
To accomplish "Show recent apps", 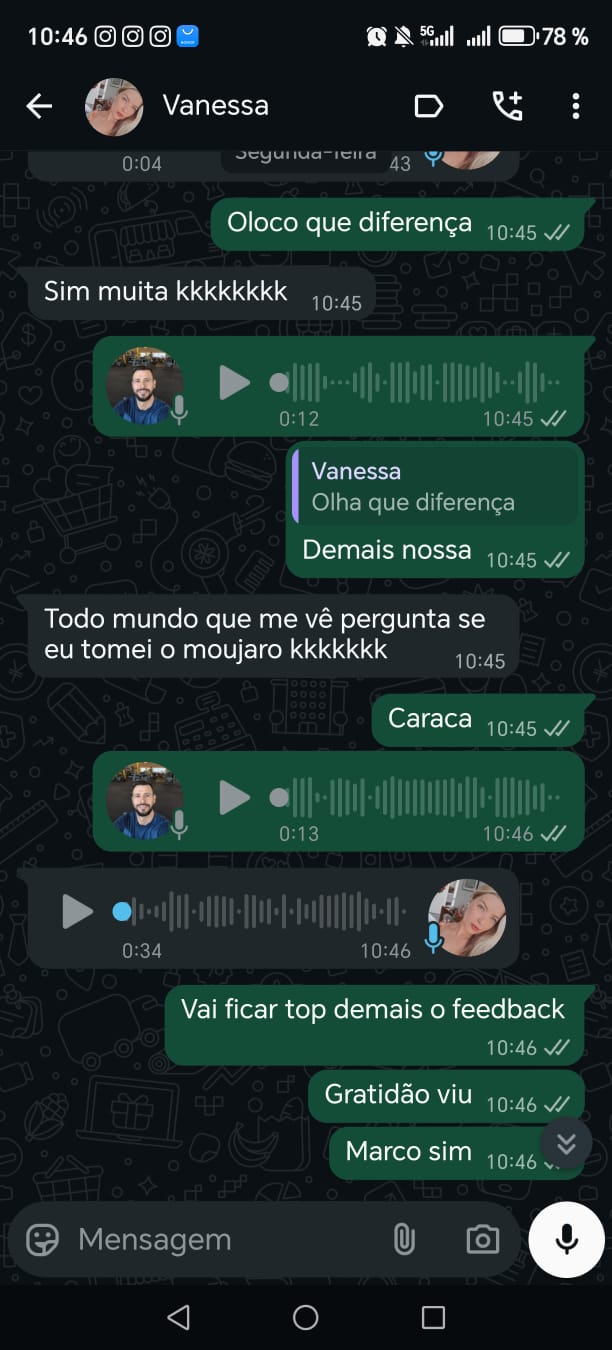I will click(x=433, y=1318).
